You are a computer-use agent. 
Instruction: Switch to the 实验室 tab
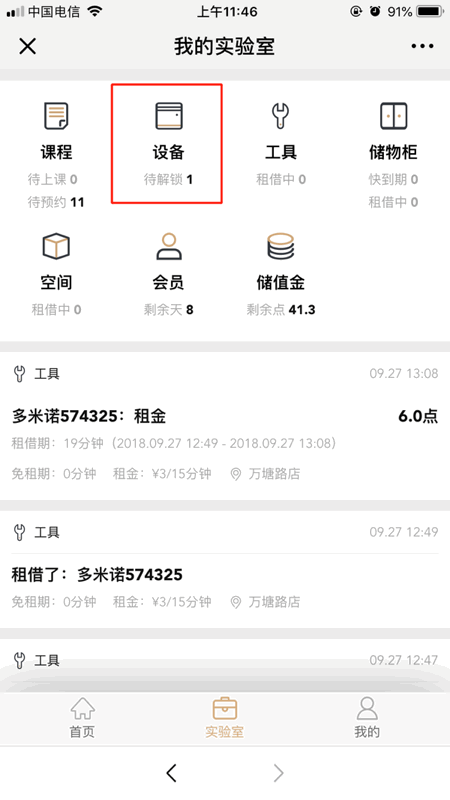coord(224,718)
